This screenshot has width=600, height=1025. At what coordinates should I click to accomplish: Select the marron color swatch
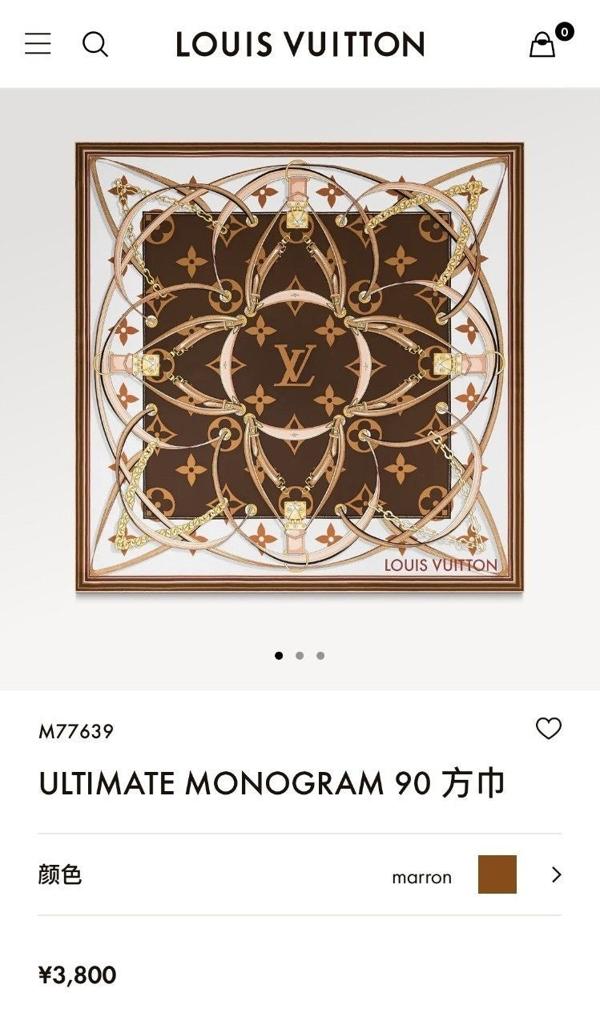pyautogui.click(x=497, y=875)
